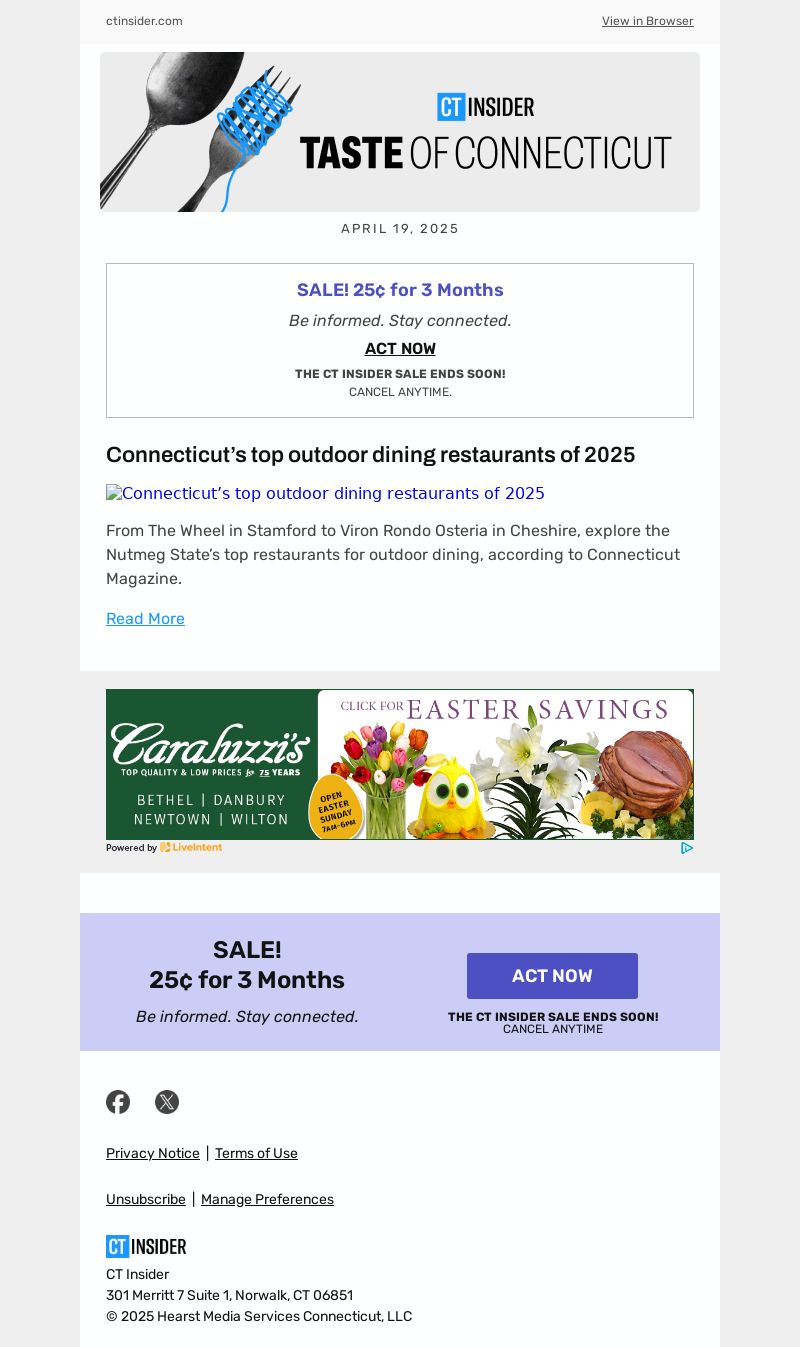
Task: Tap the AdChoices icon under the ad
Action: tap(687, 848)
